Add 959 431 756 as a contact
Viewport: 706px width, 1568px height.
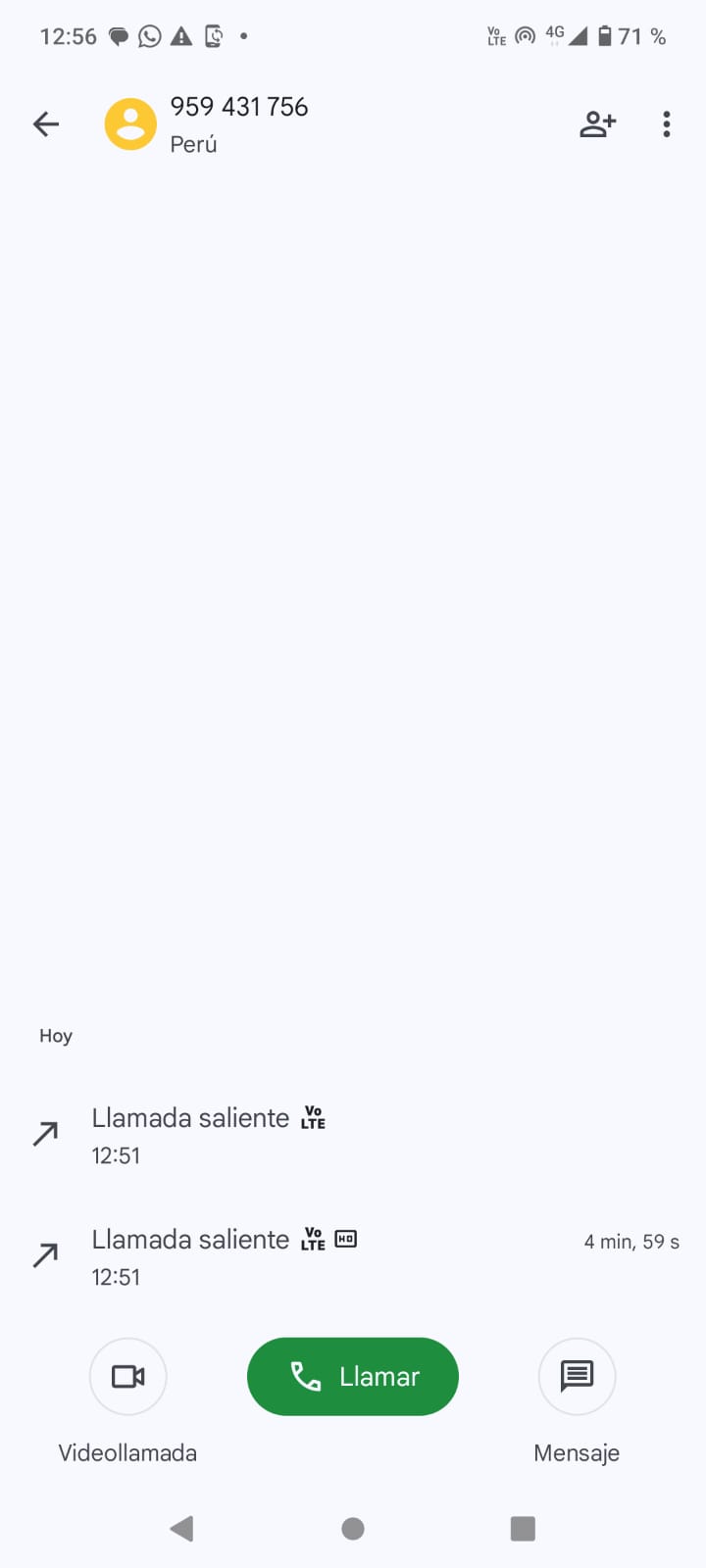pyautogui.click(x=597, y=124)
